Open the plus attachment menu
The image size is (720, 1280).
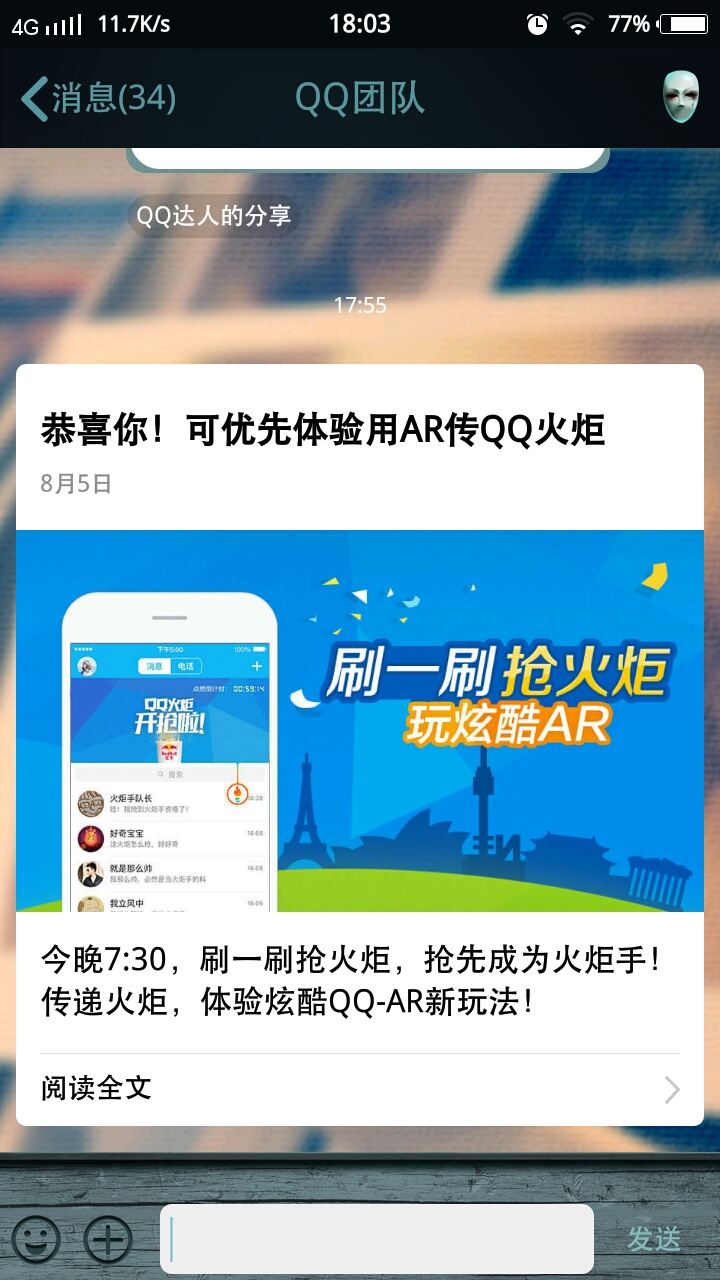click(x=108, y=1240)
